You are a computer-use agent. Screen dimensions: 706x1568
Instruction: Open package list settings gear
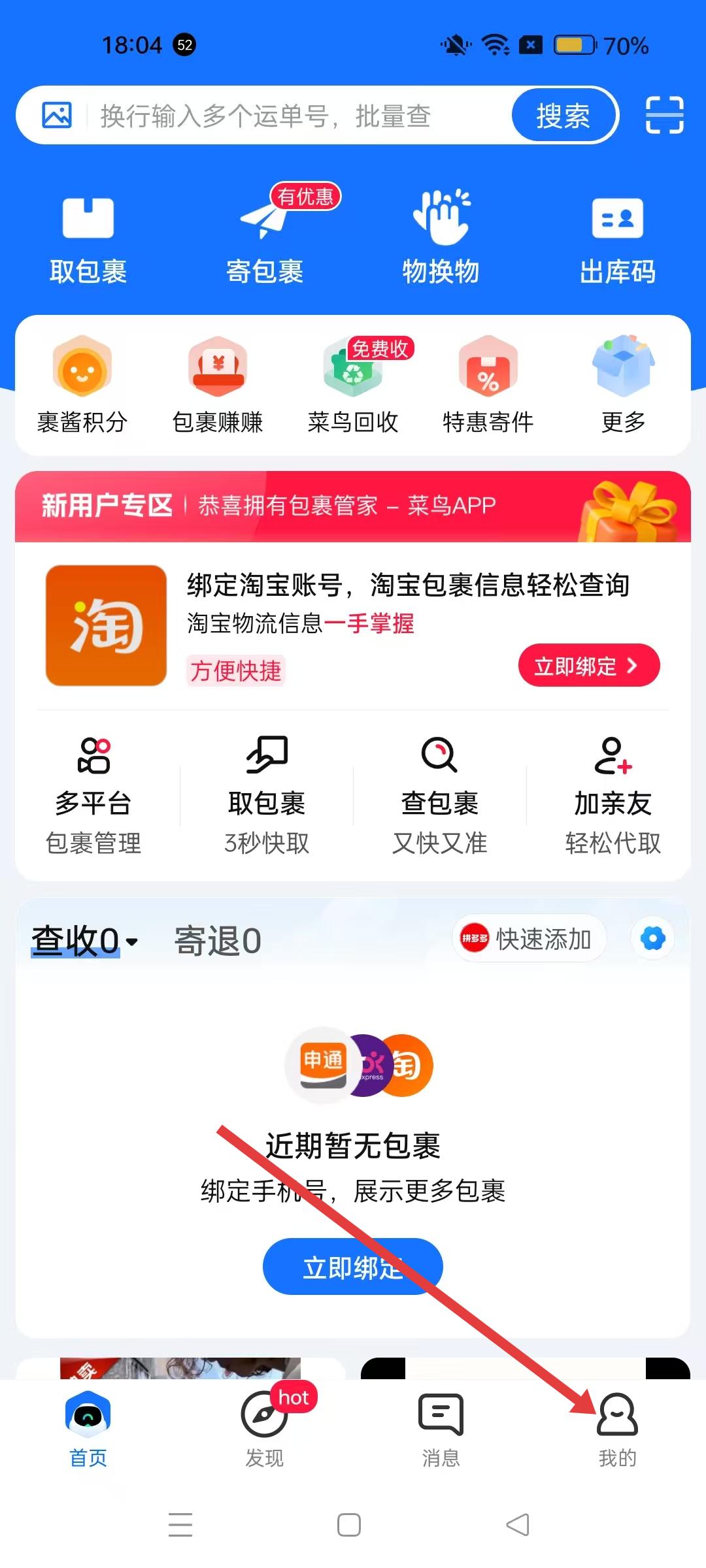[652, 939]
